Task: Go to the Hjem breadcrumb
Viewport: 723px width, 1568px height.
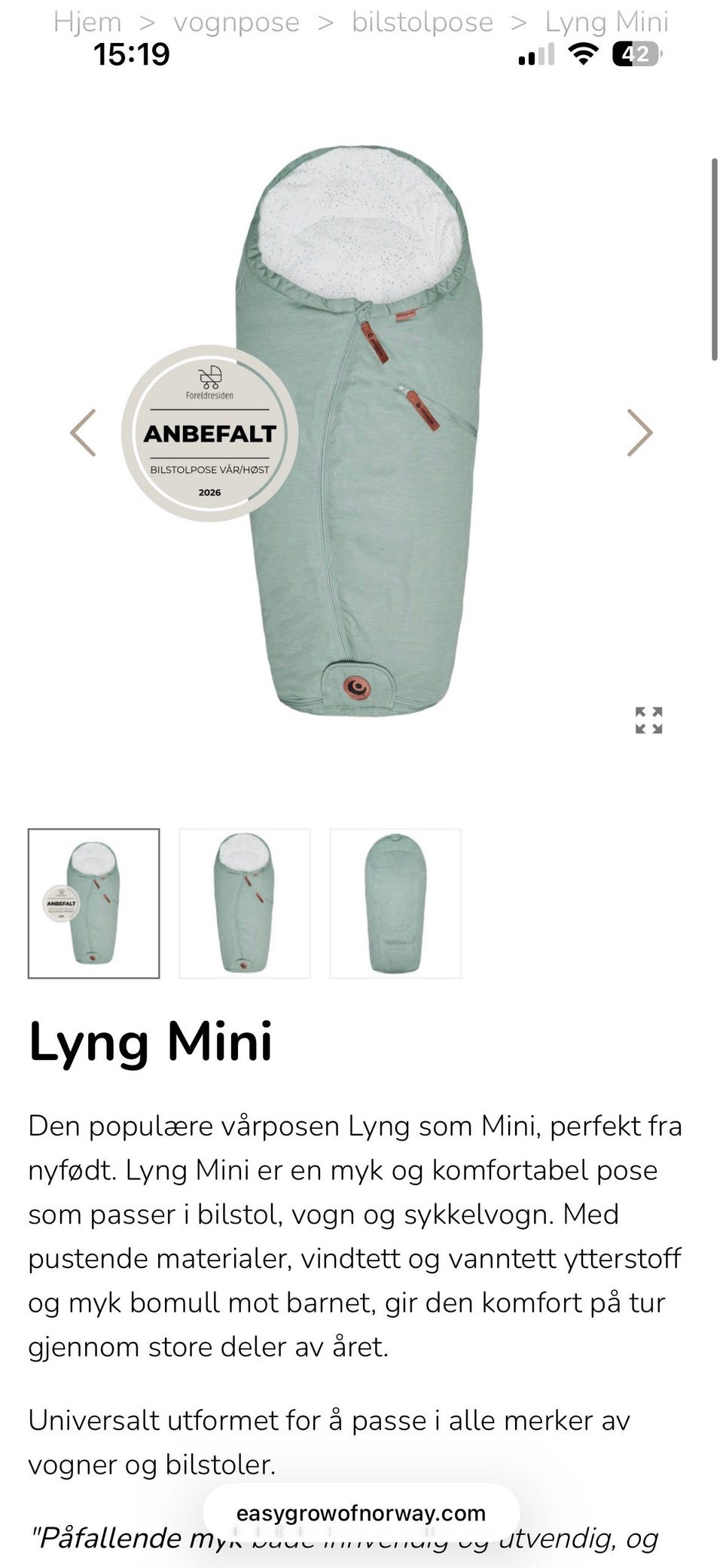Action: (87, 22)
